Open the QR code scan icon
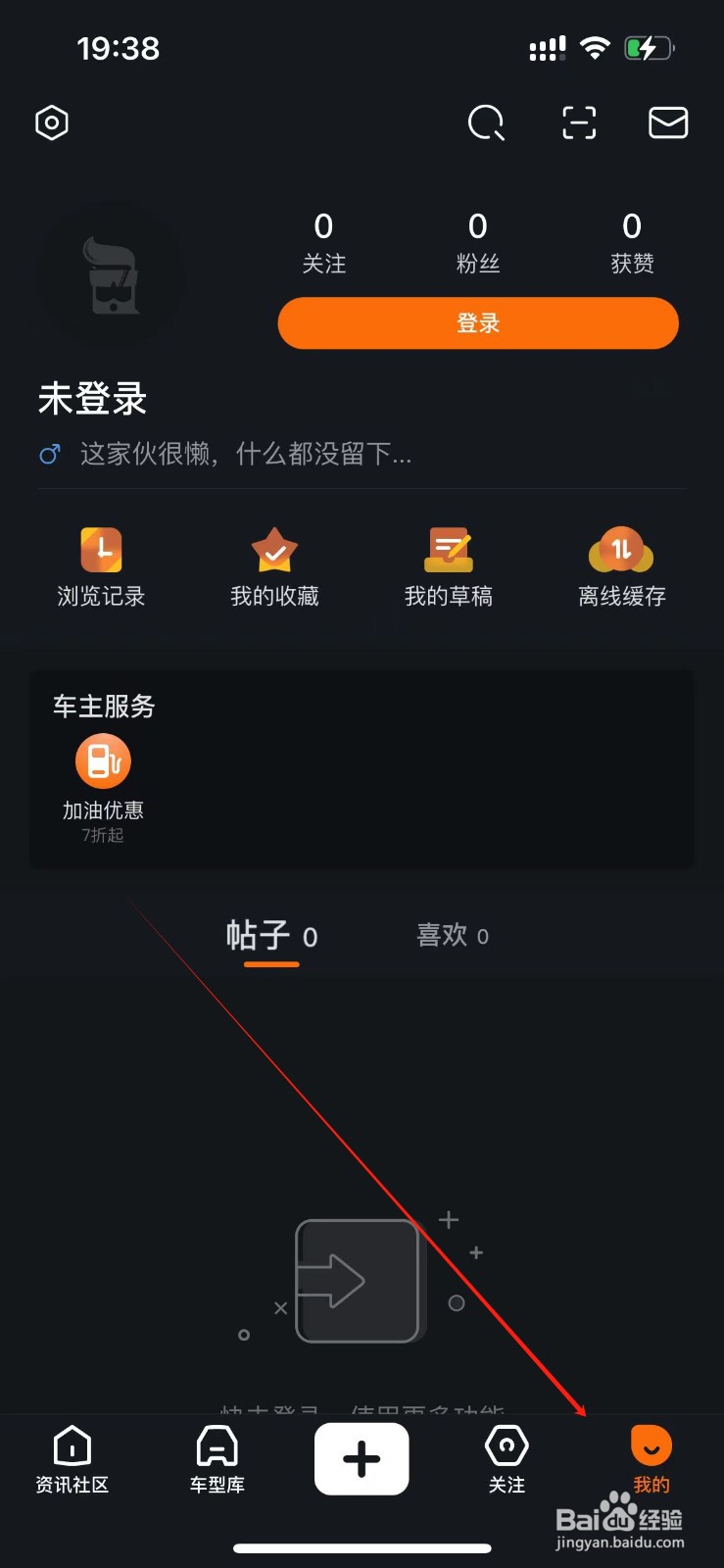 click(579, 122)
